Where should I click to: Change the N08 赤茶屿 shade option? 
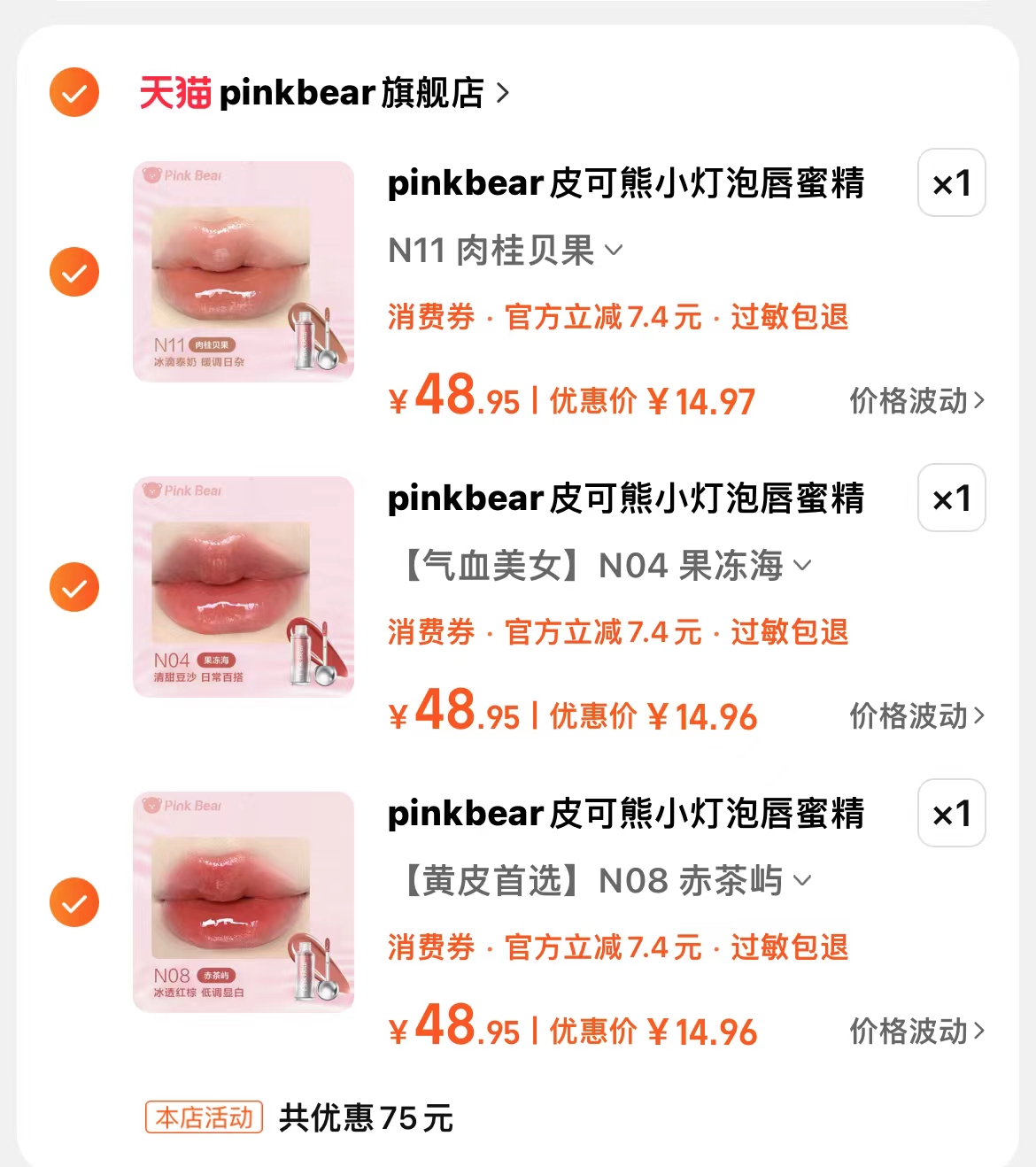pyautogui.click(x=607, y=881)
